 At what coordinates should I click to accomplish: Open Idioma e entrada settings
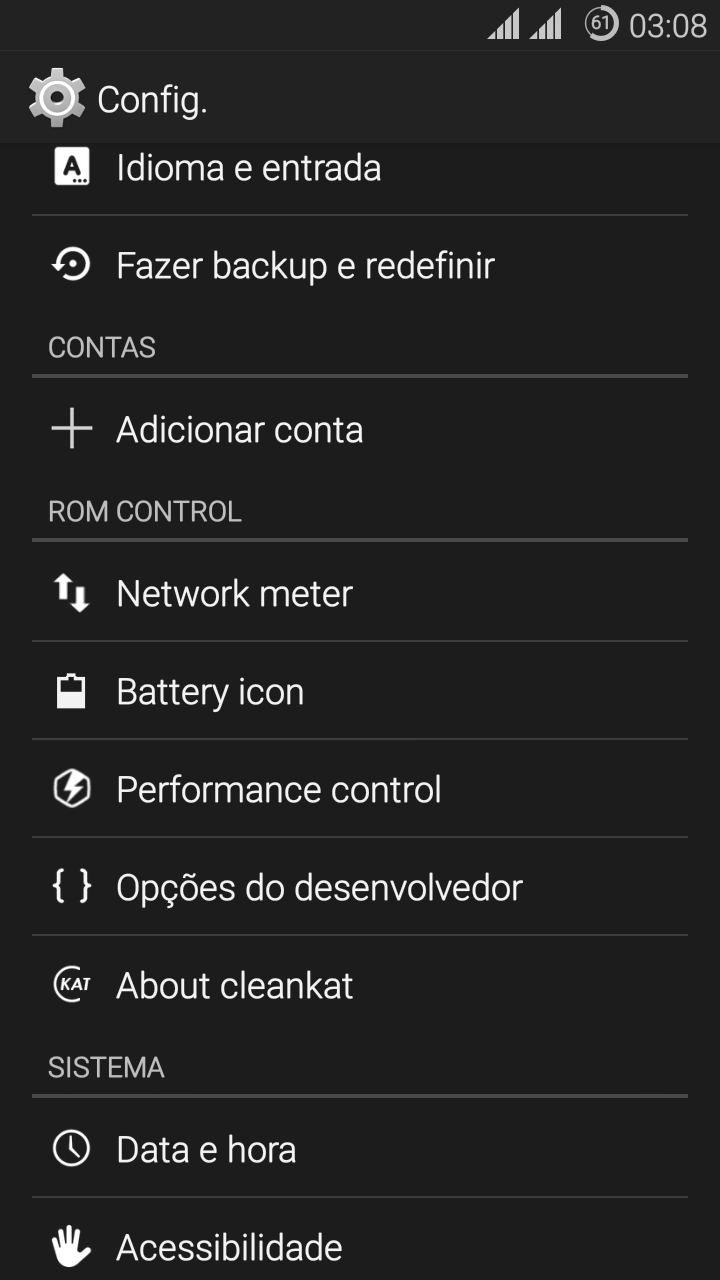248,168
